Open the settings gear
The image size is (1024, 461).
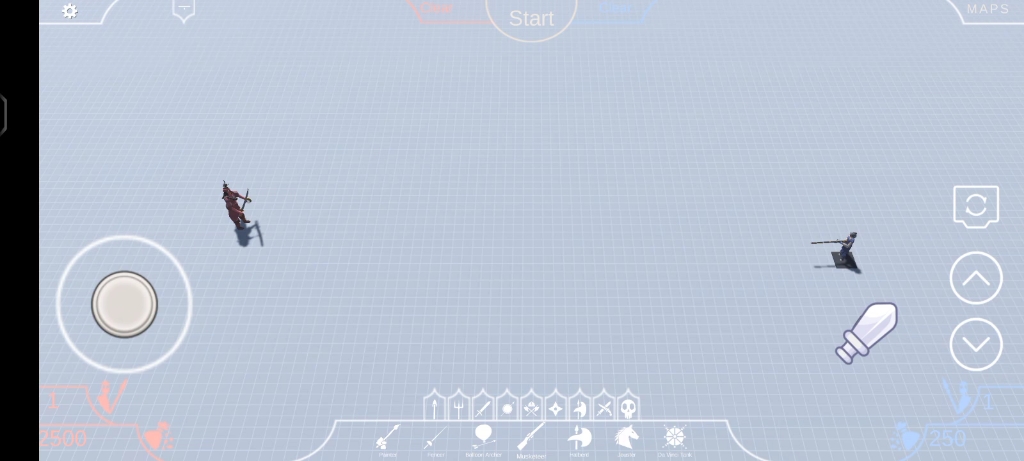click(70, 11)
